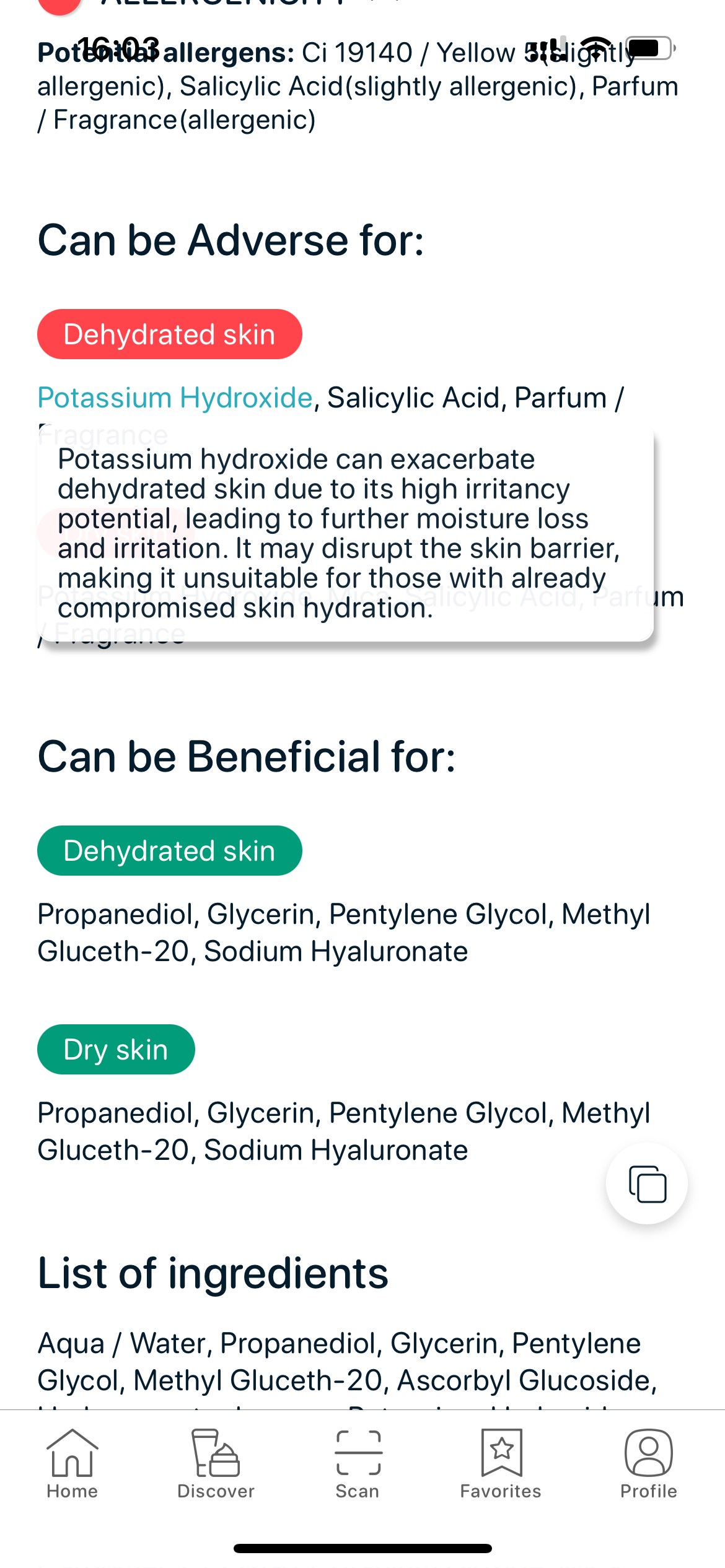Image resolution: width=725 pixels, height=1568 pixels.
Task: Open the Potassium Hydroxide ingredient link
Action: (x=175, y=397)
